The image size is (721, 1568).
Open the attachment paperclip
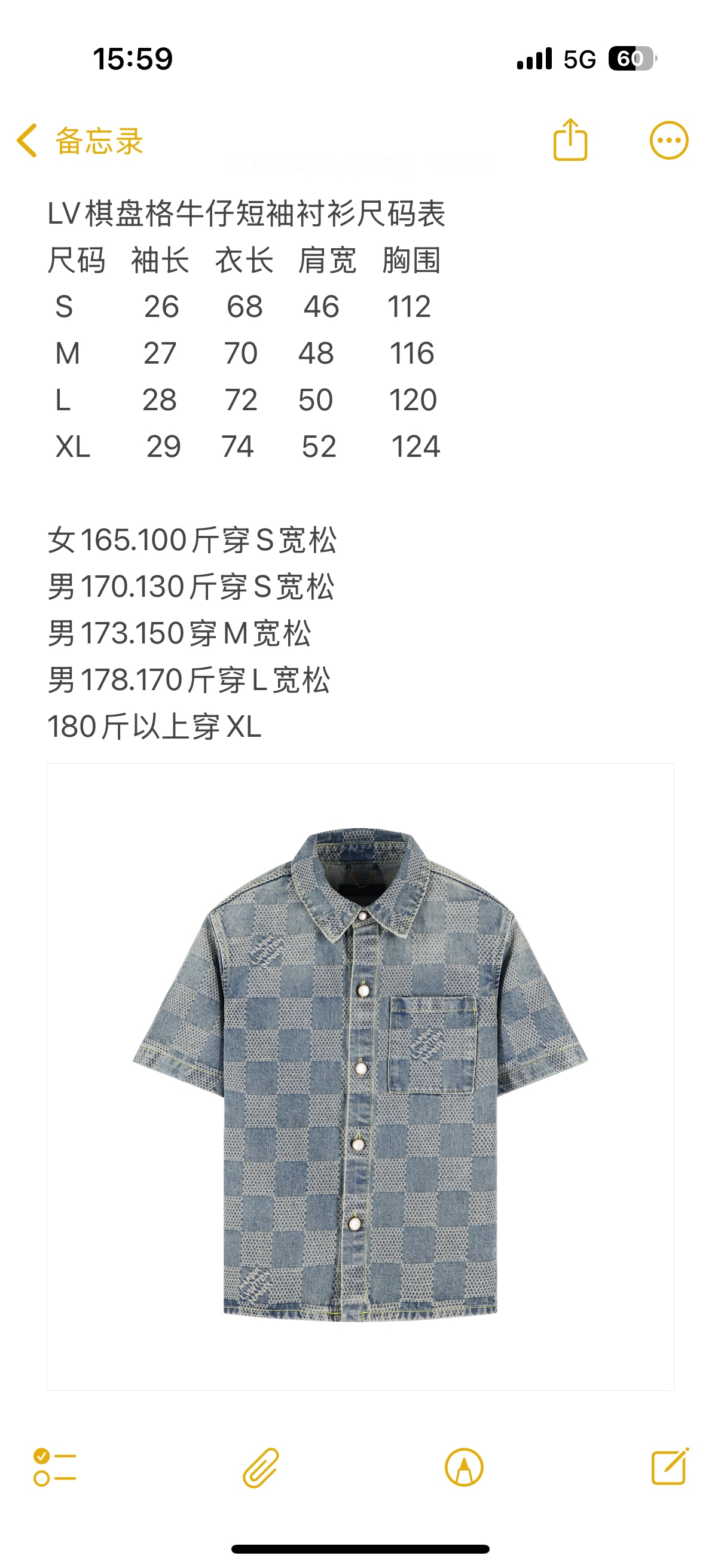(261, 1467)
